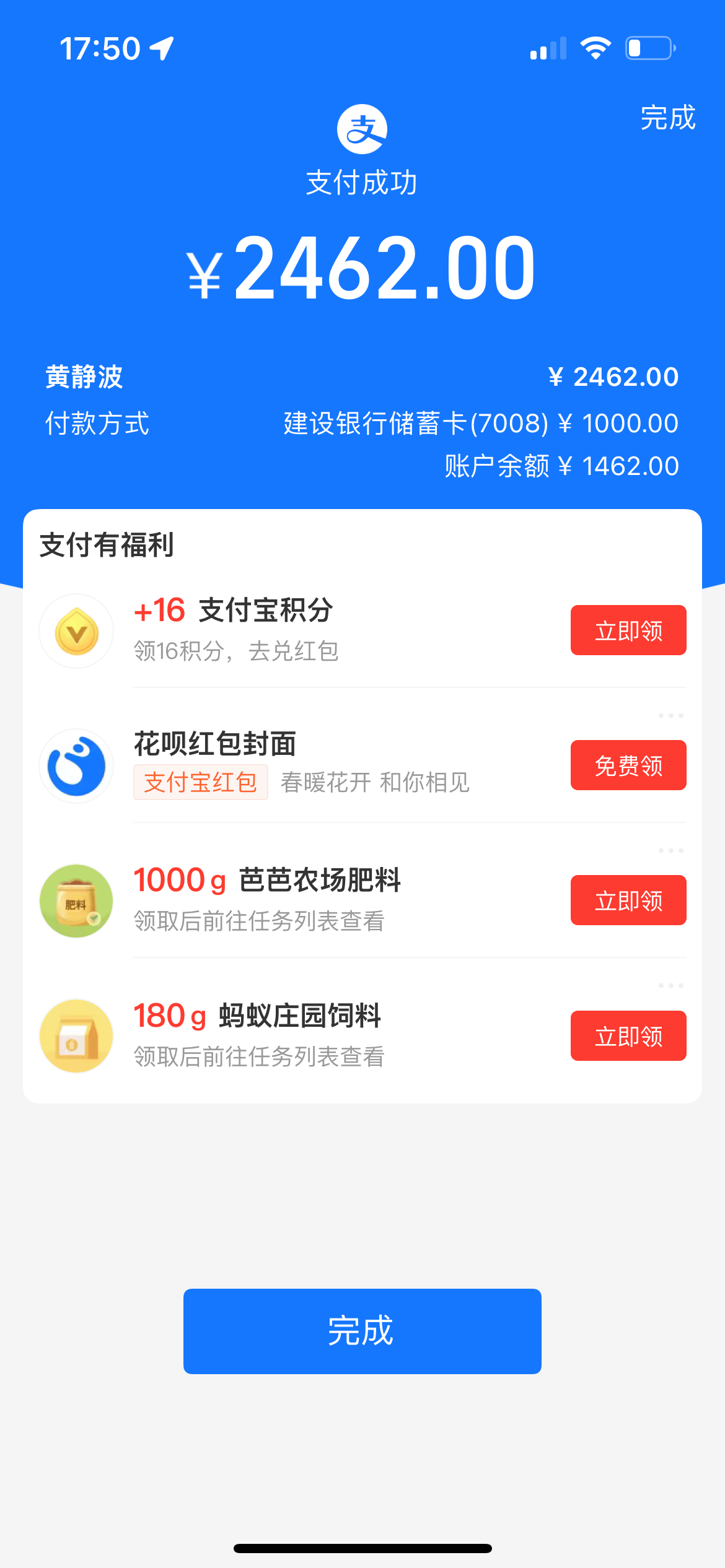Tap 免费领 for 花呗红包封面

(628, 765)
